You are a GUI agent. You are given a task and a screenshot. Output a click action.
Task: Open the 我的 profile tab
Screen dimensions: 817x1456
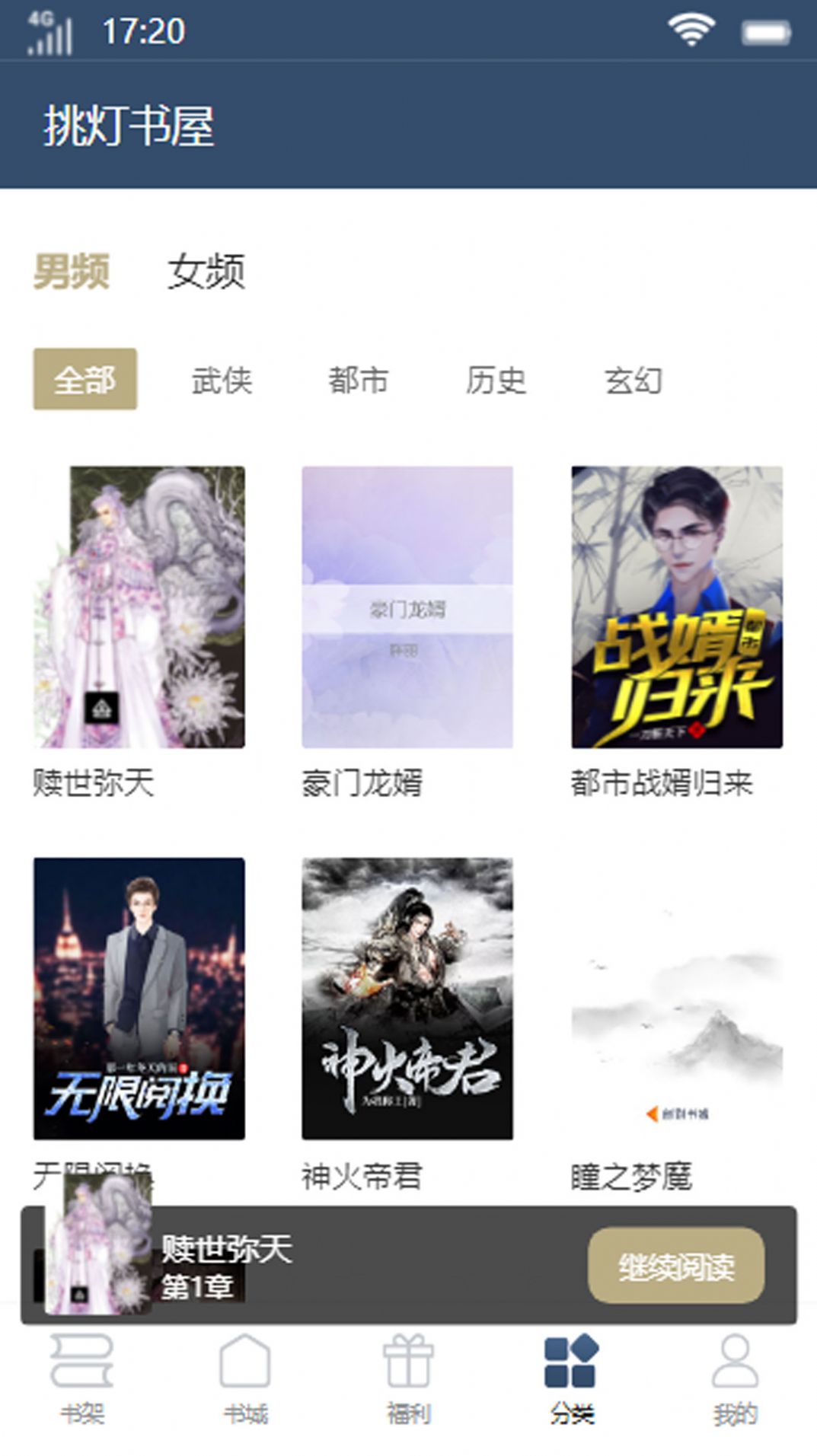coord(735,1378)
